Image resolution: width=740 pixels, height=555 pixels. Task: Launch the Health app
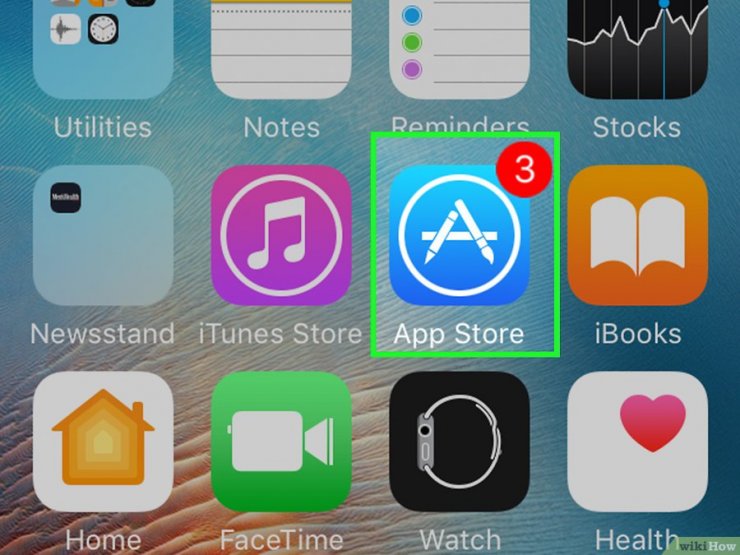(x=637, y=441)
